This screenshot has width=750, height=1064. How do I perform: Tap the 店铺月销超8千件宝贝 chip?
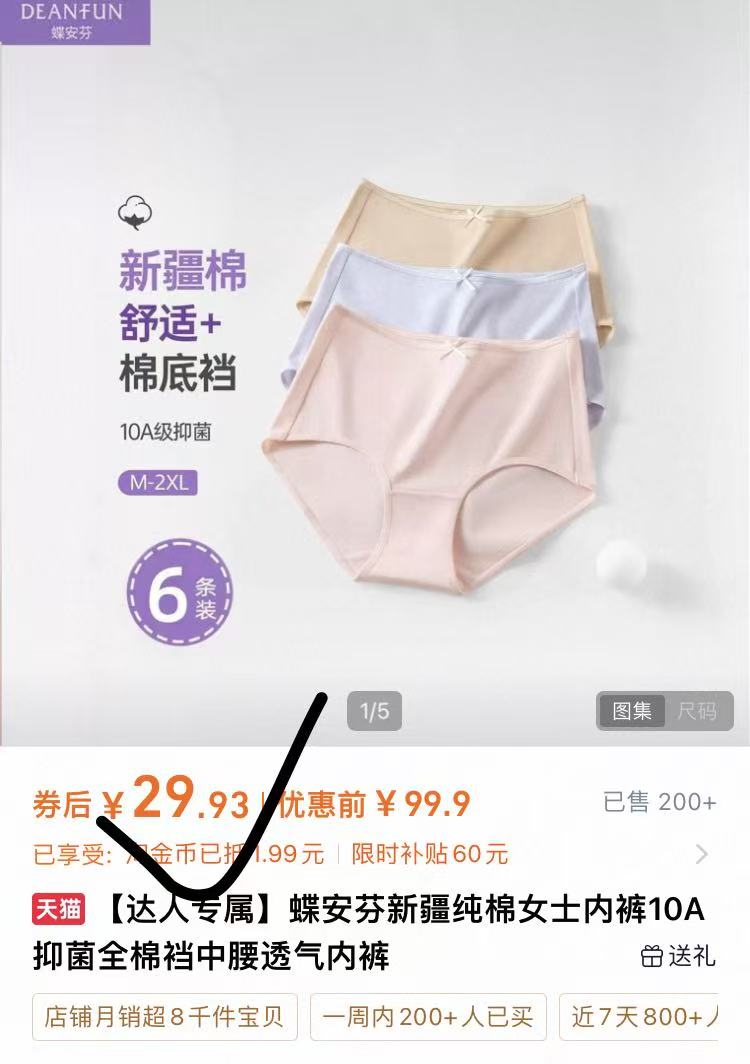click(x=164, y=1018)
